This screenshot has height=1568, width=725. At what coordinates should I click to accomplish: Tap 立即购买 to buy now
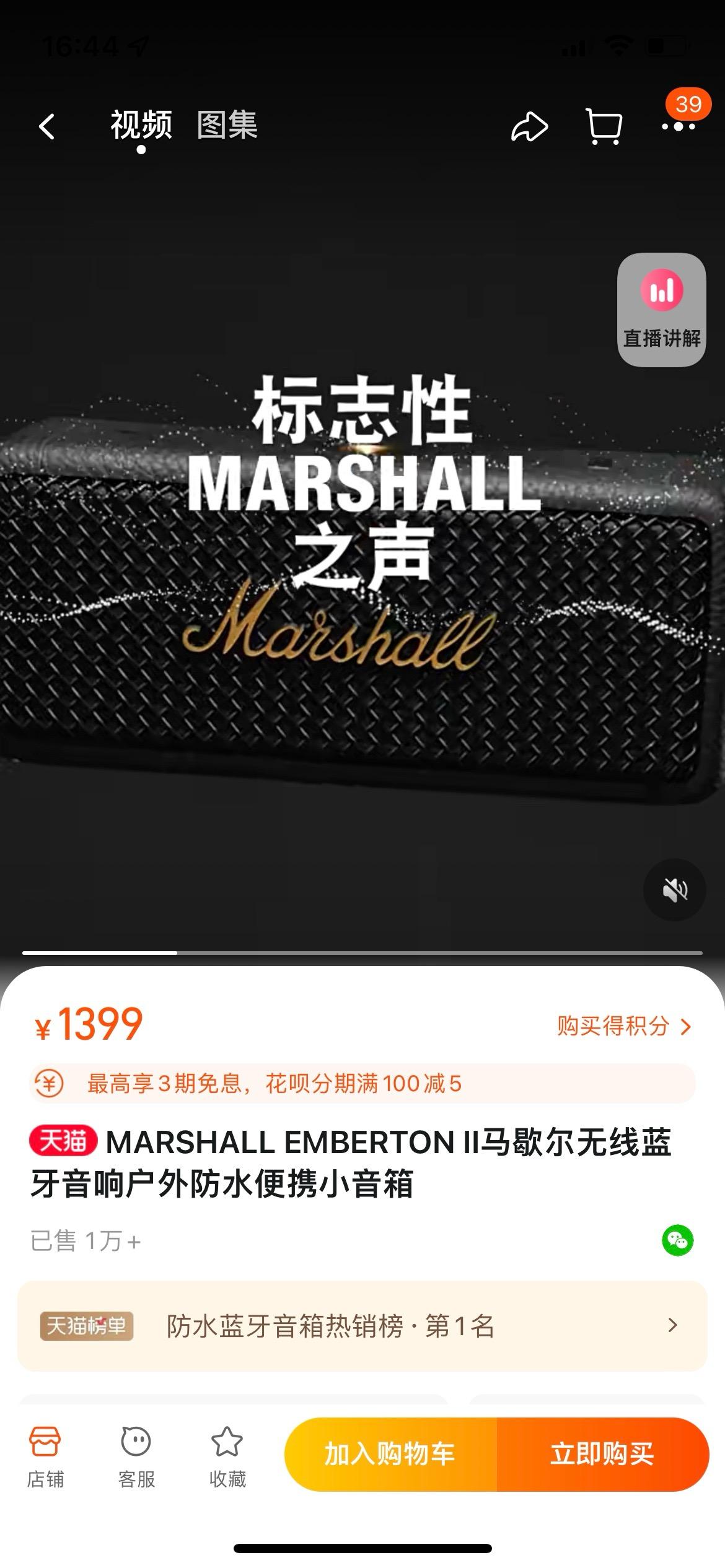coord(602,1453)
